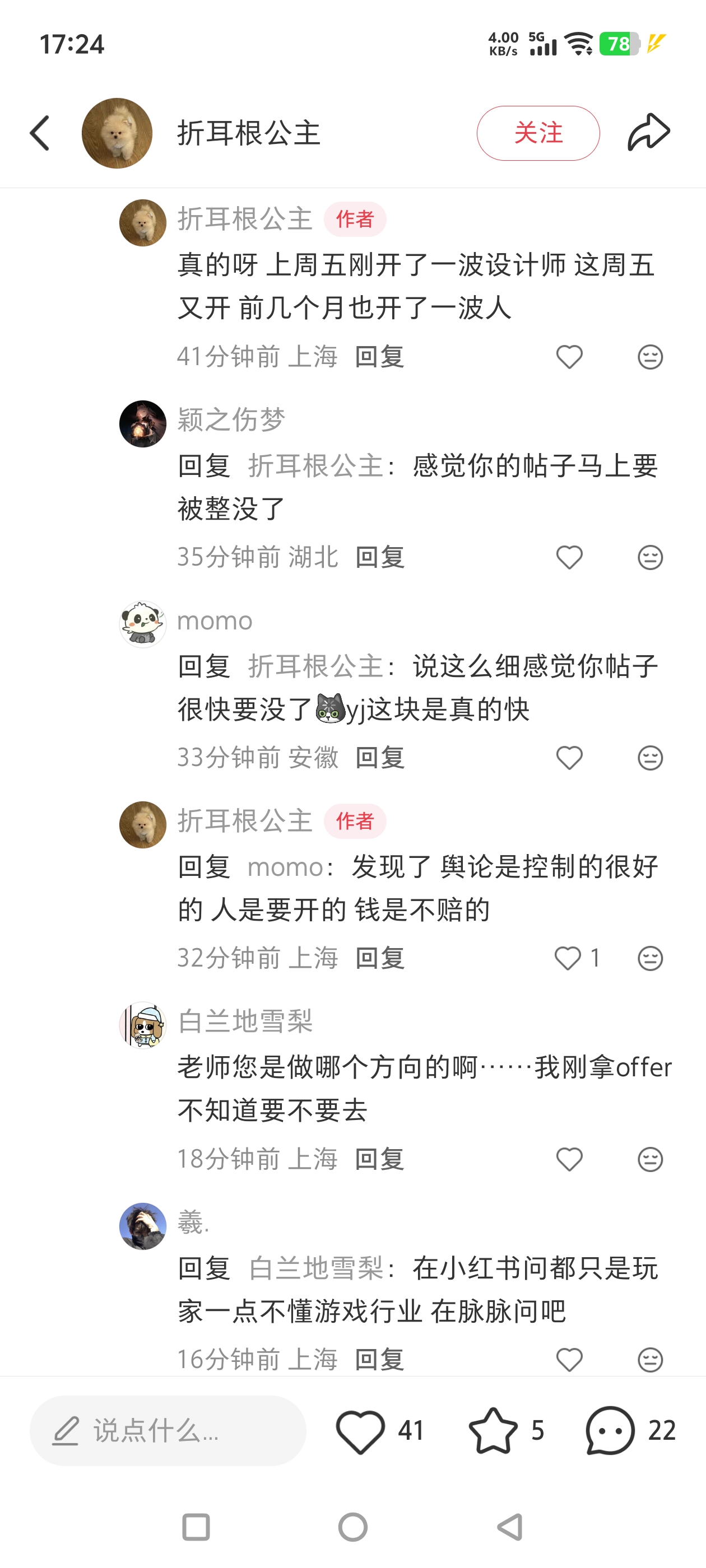Go back using the top-left arrow
Screen dimensions: 706x1568
(40, 133)
